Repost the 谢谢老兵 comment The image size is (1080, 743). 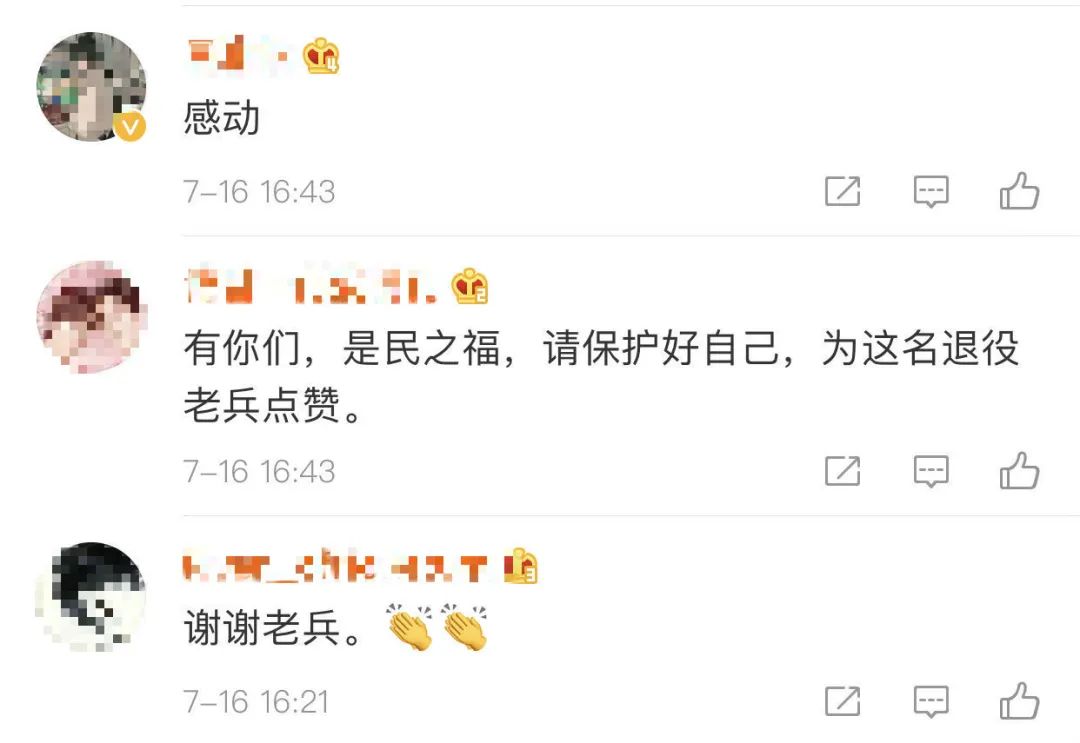coord(842,702)
